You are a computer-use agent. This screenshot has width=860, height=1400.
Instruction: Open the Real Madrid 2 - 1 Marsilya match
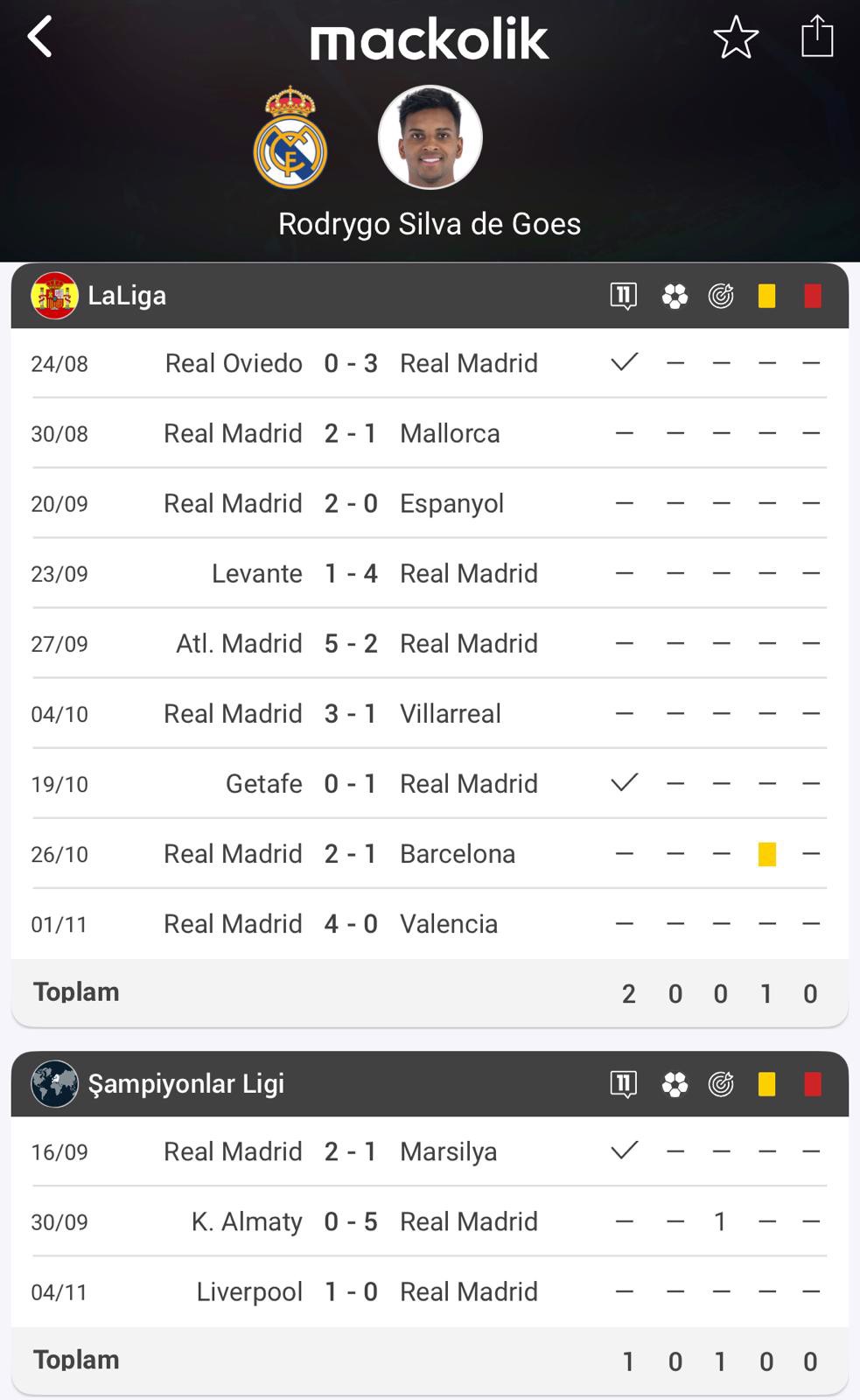(x=351, y=1151)
